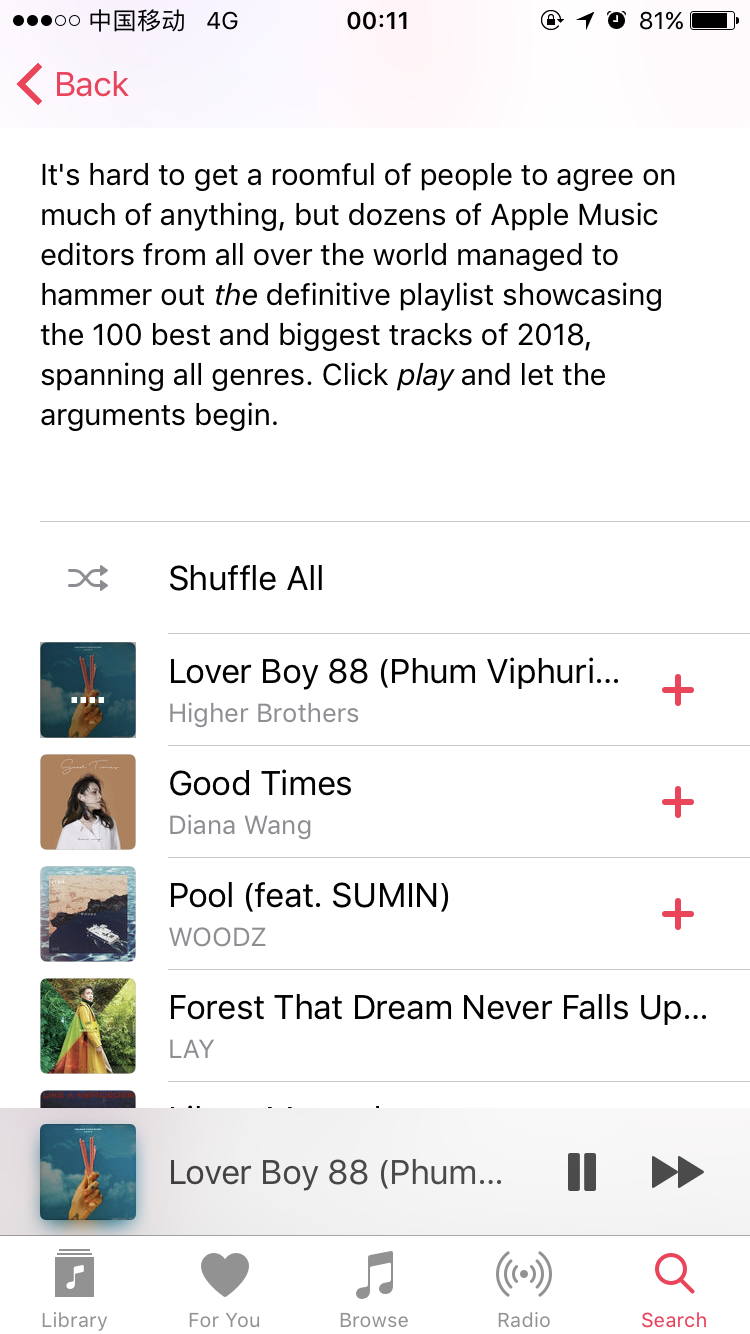Skip to the next track
Image resolution: width=750 pixels, height=1334 pixels.
(x=677, y=1172)
